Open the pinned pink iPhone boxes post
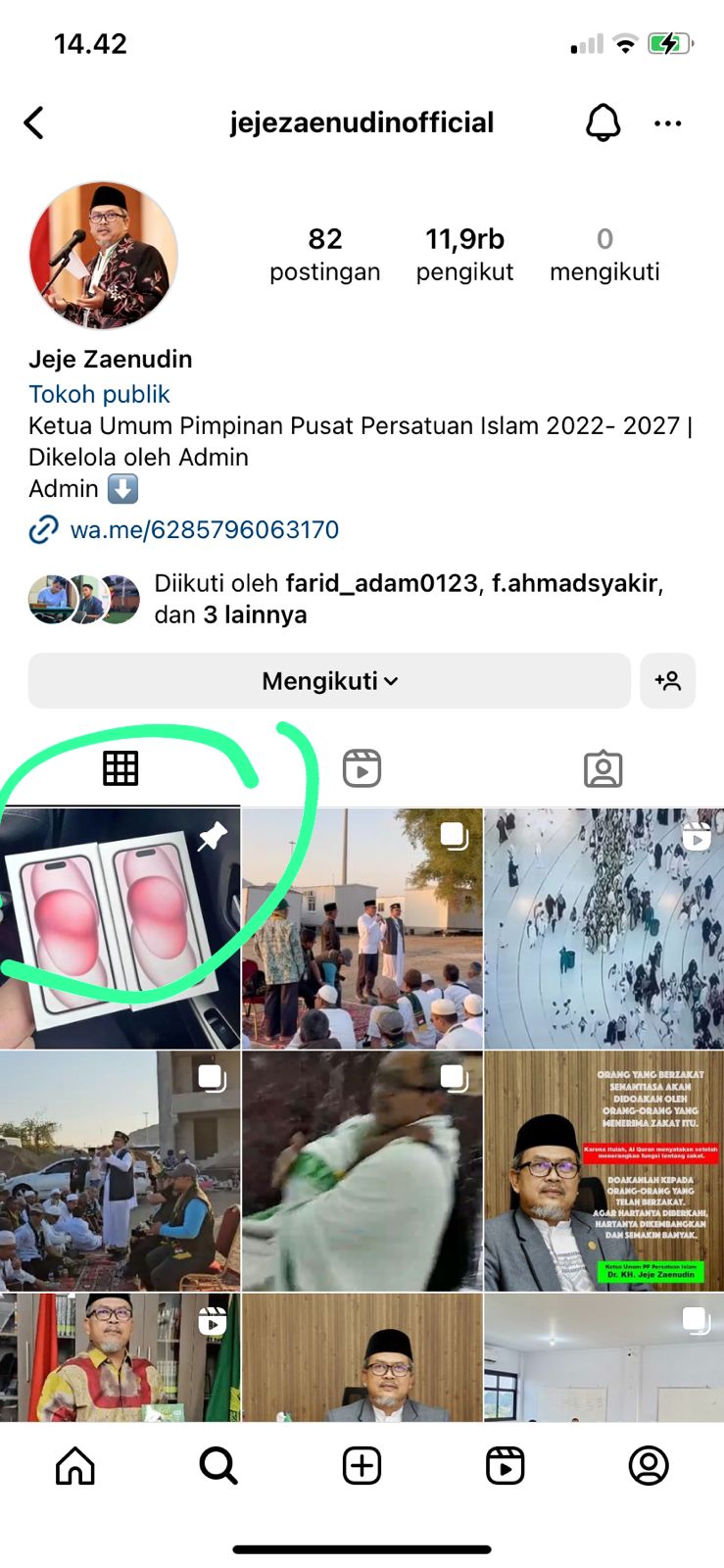 [x=120, y=928]
